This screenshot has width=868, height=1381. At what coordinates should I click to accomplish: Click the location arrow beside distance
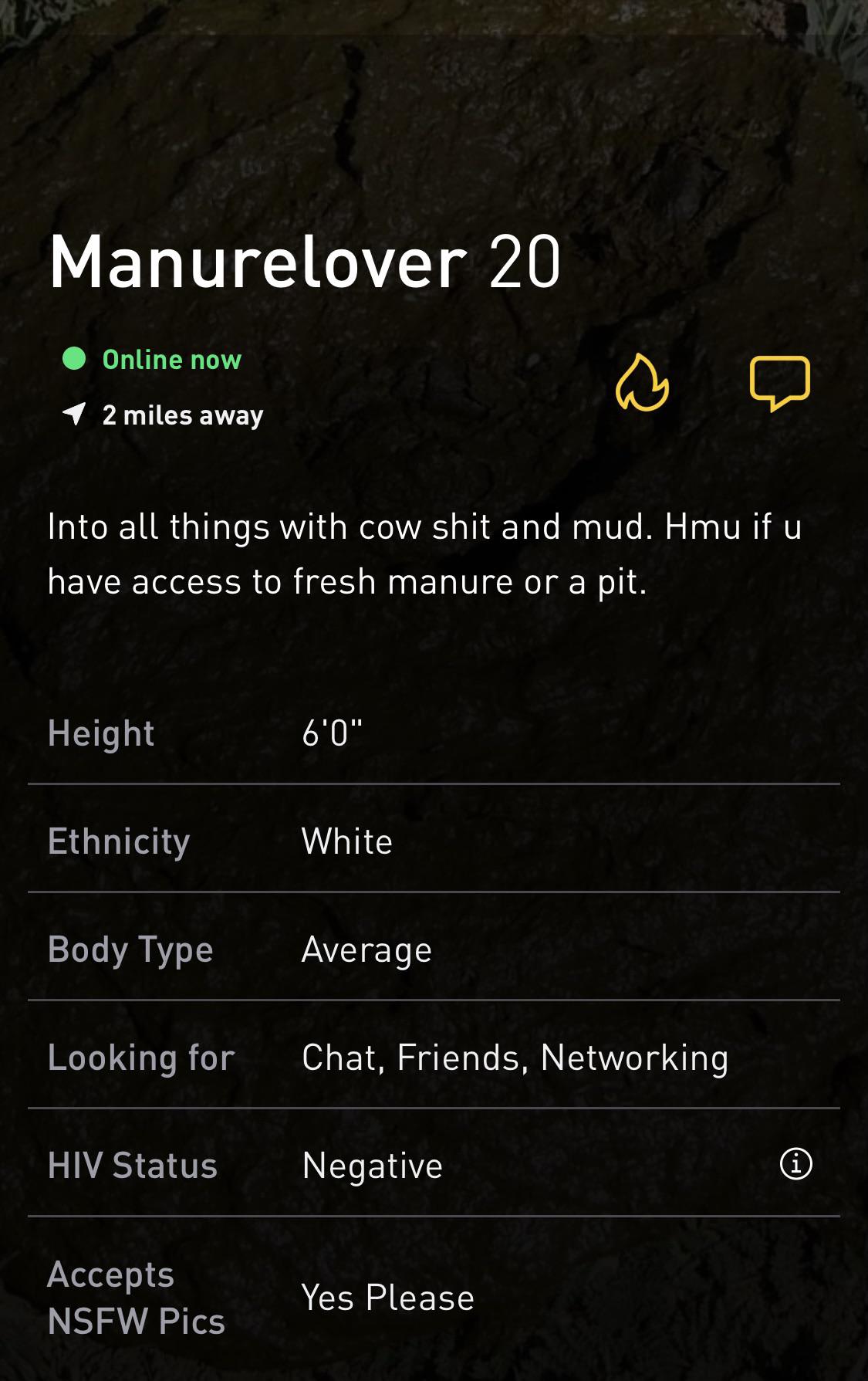74,415
